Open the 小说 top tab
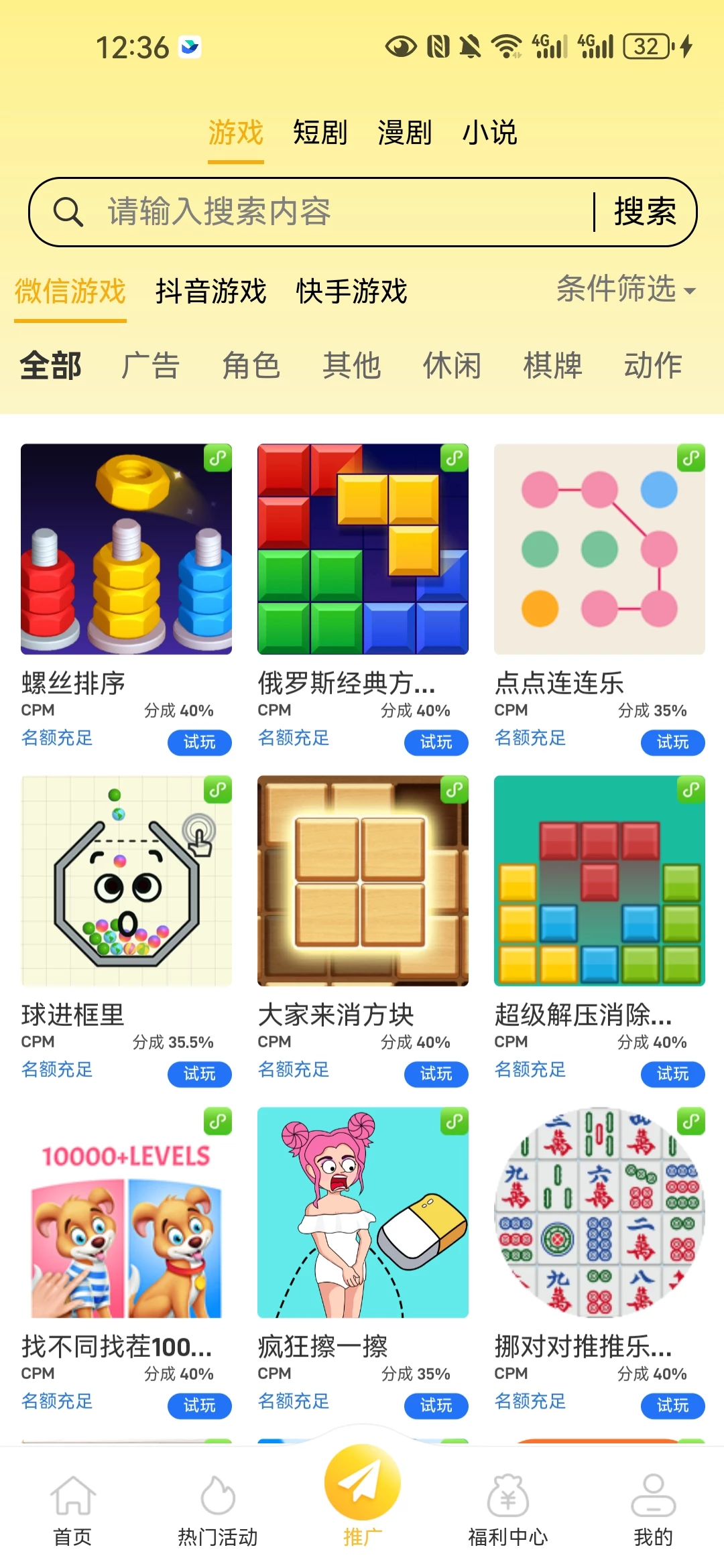Screen dimensions: 724x1568 (x=489, y=133)
